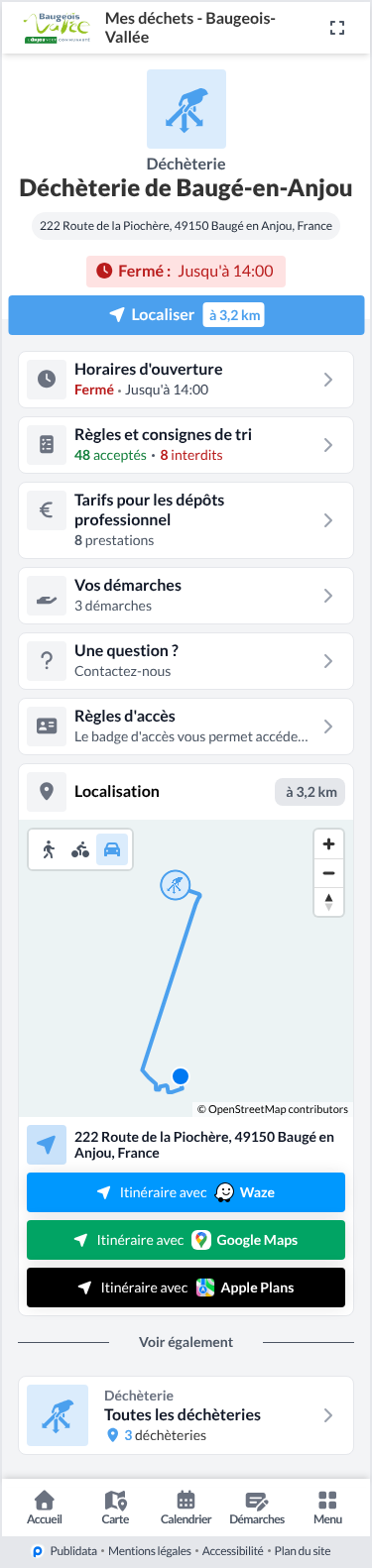Switch to the Calendrier tab
Viewport: 372px width, 1568px height.
[186, 1508]
